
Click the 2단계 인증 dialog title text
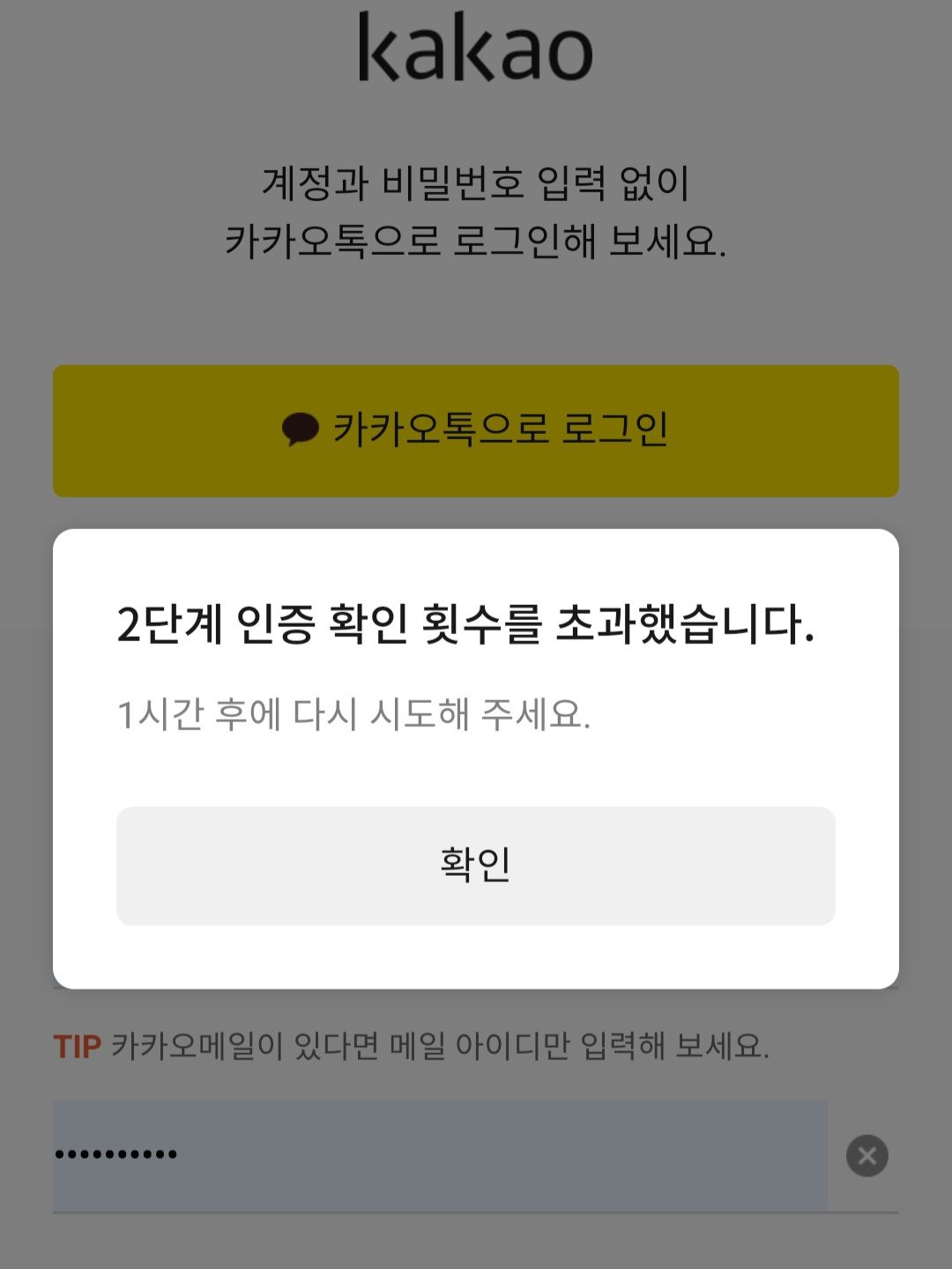click(x=469, y=625)
